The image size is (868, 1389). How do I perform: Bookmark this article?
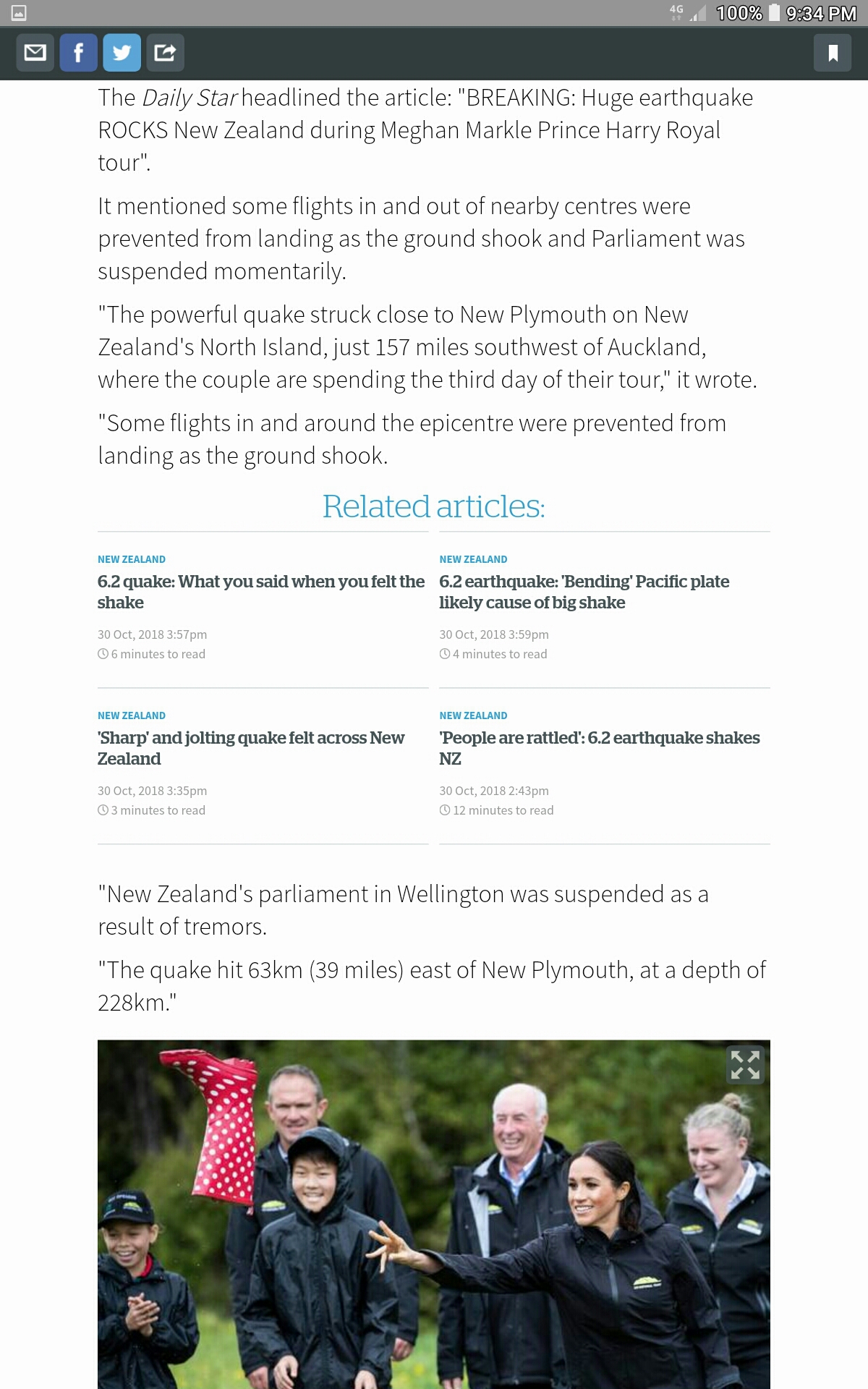[x=833, y=53]
